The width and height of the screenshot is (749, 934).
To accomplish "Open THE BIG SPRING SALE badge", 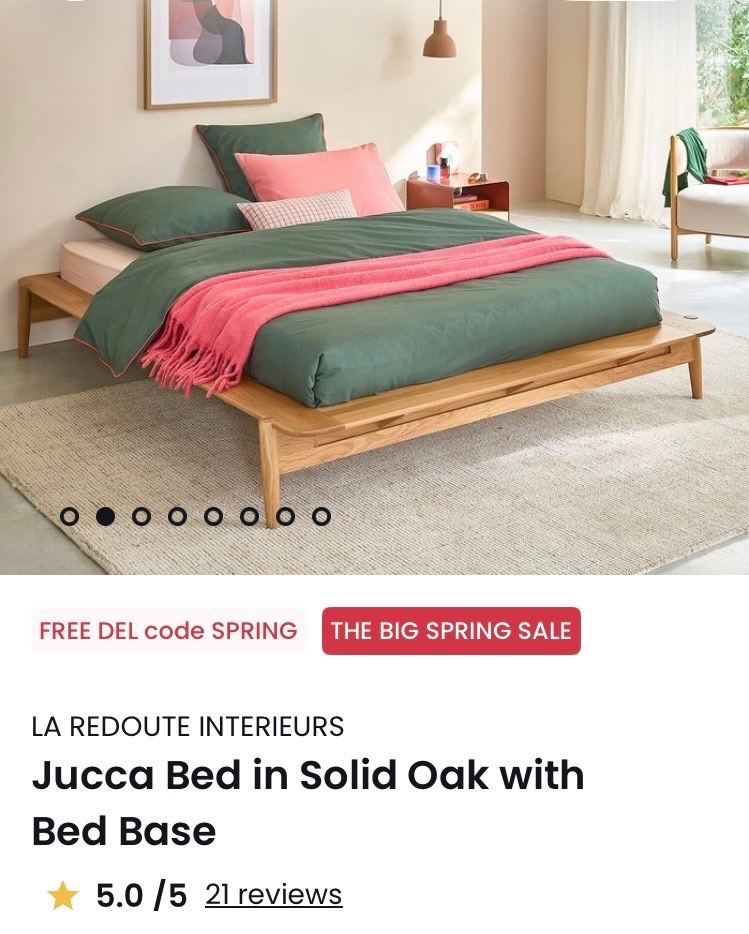I will coord(451,631).
